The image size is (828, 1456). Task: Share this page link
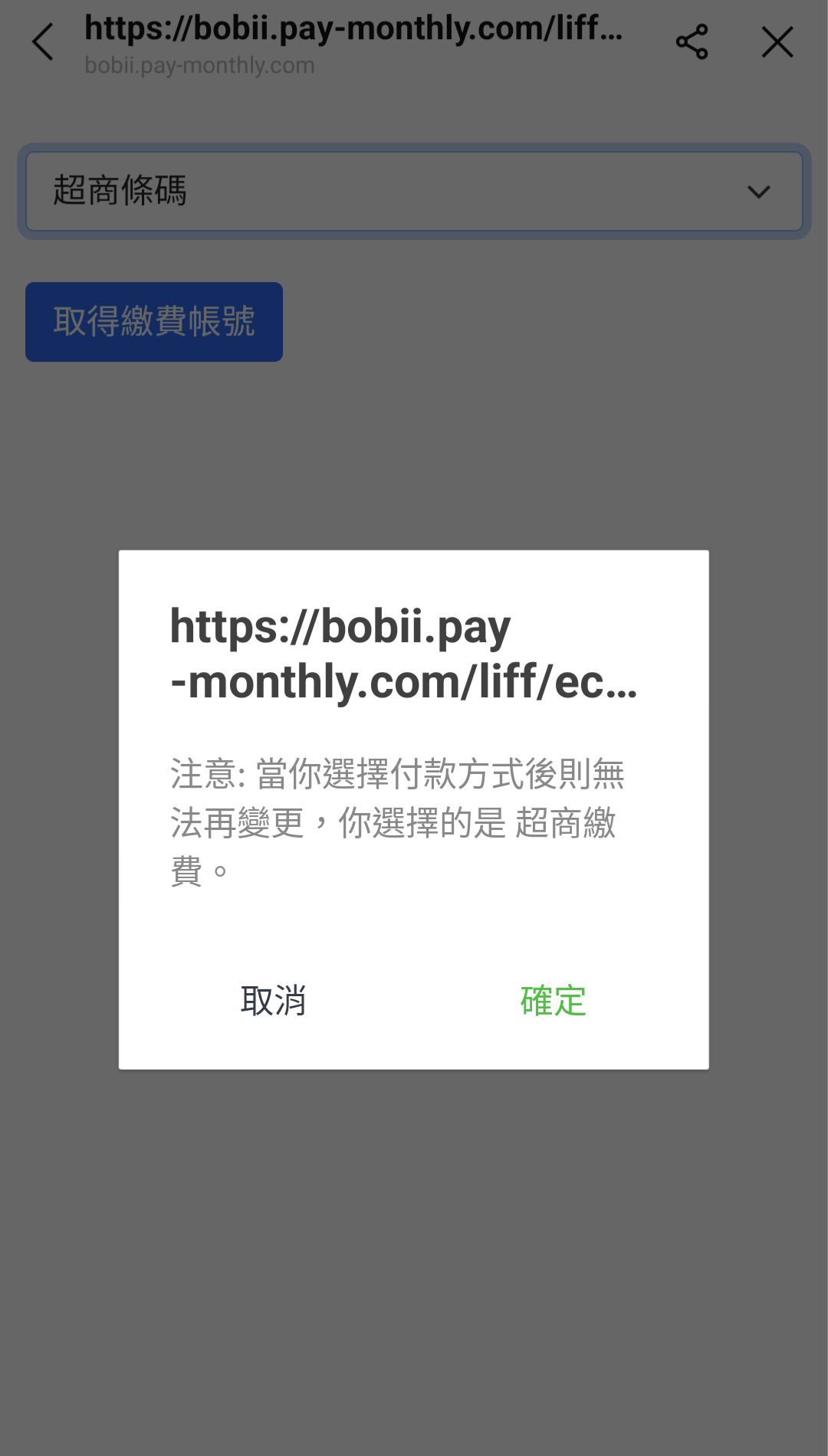692,41
